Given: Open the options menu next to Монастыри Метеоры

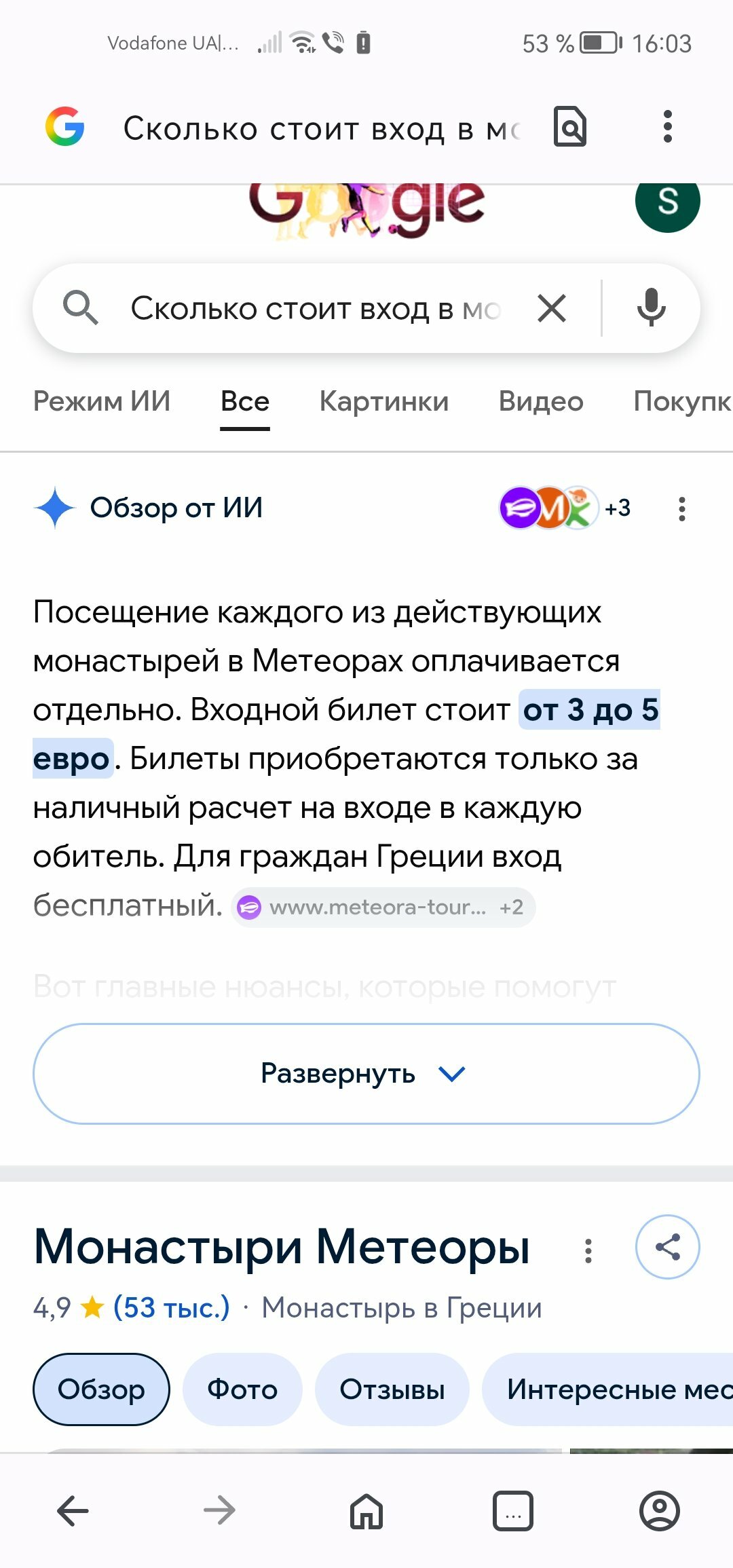Looking at the screenshot, I should [x=588, y=1250].
